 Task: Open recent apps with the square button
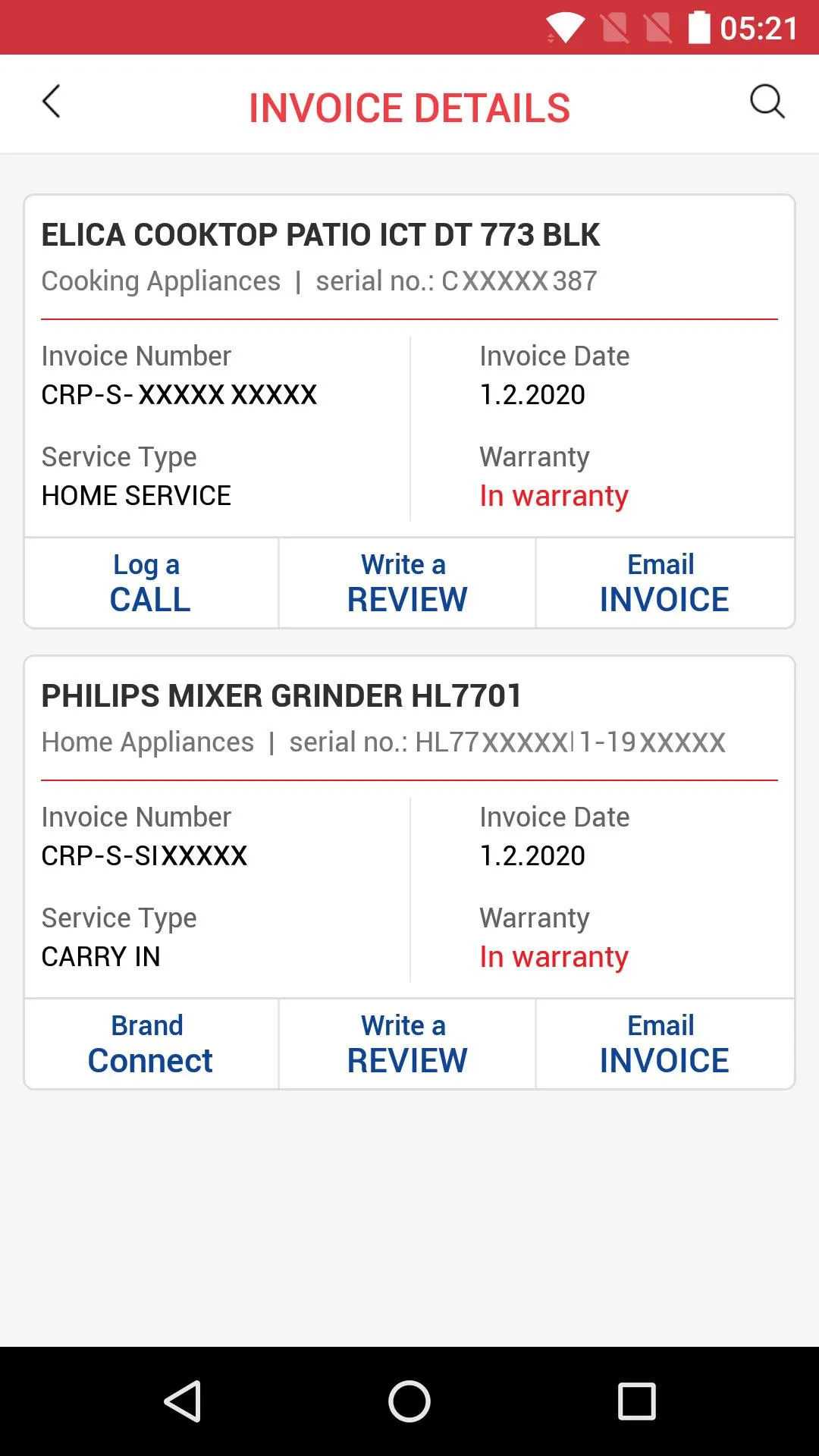[635, 1401]
